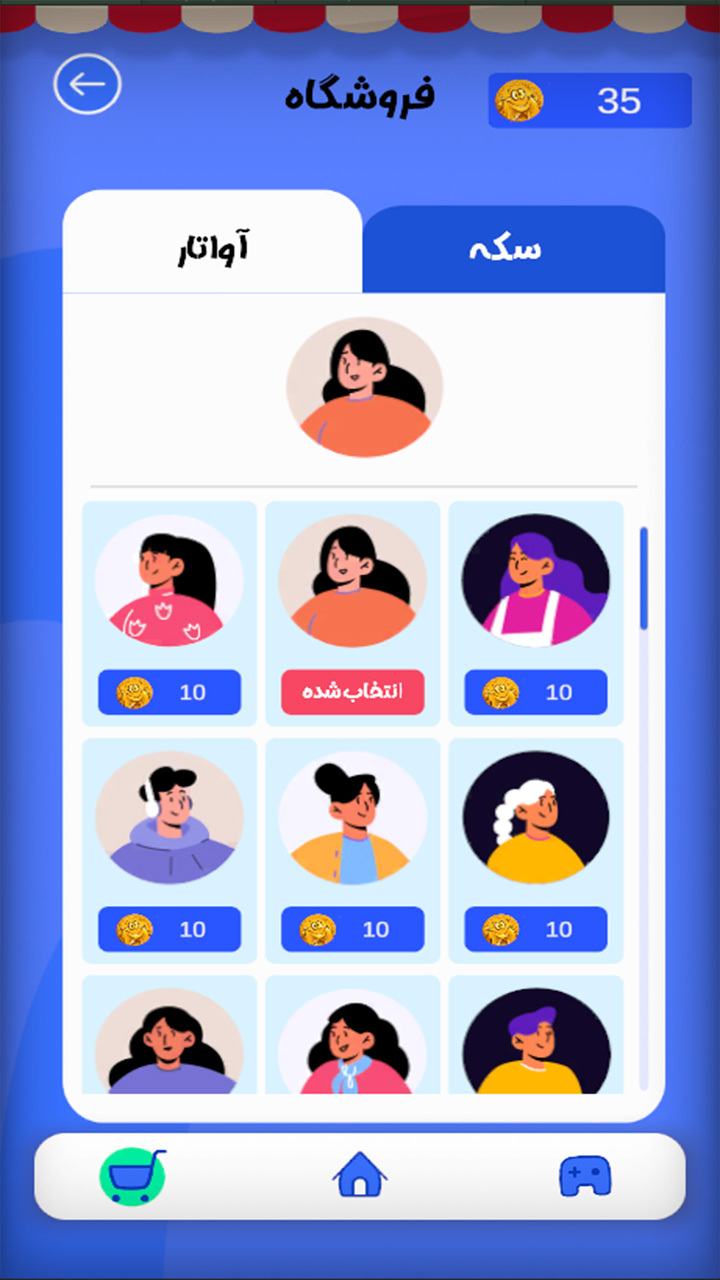Buy the pink tulip shirt avatar

click(169, 692)
